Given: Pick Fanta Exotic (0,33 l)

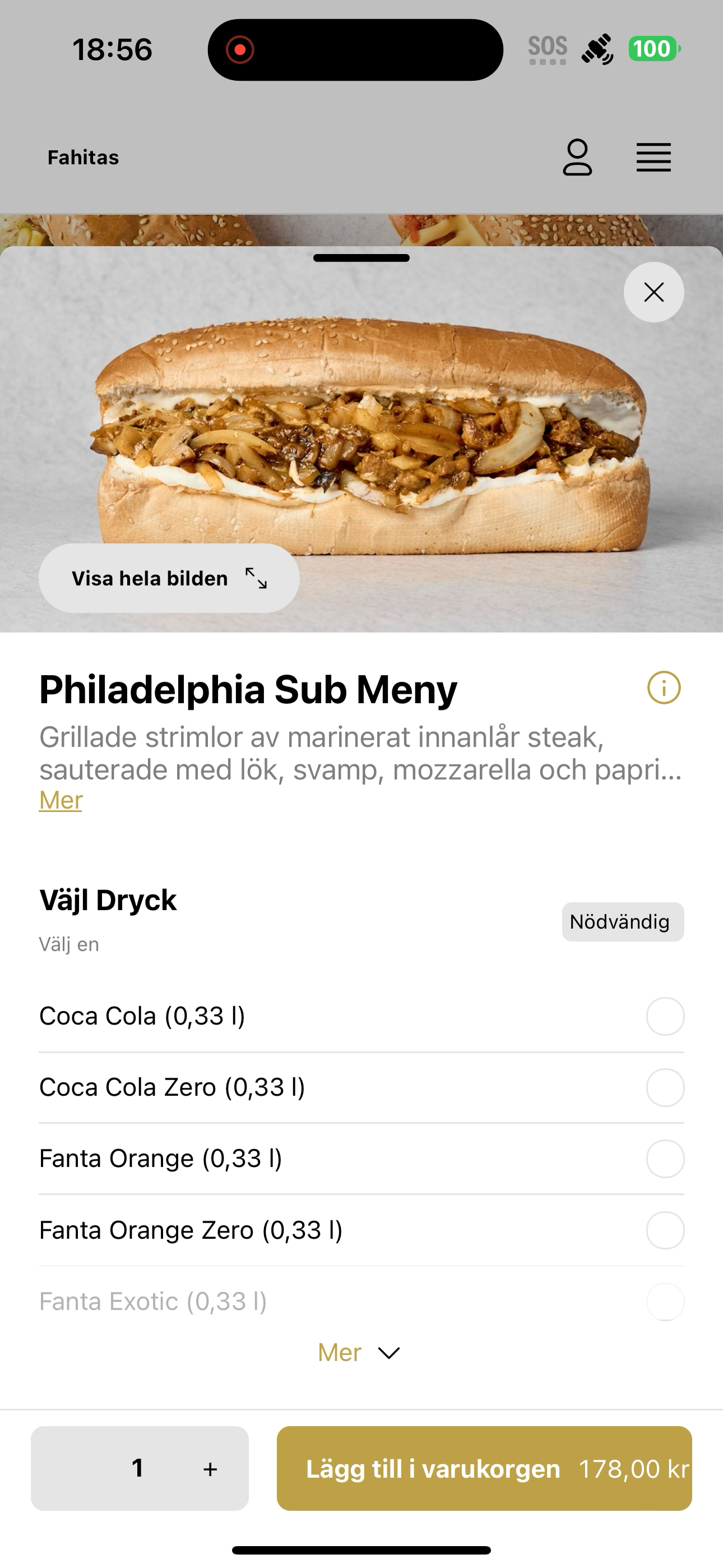Looking at the screenshot, I should click(361, 1302).
